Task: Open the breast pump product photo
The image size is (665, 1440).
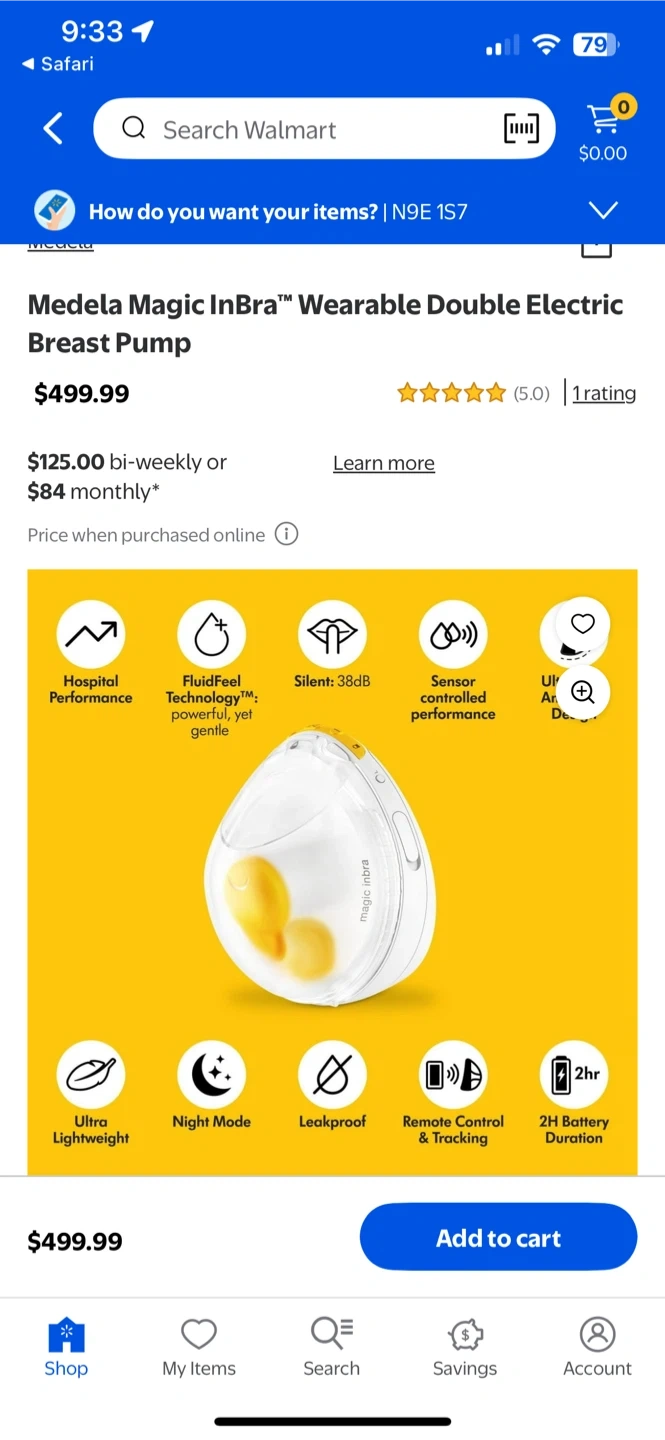Action: click(320, 870)
